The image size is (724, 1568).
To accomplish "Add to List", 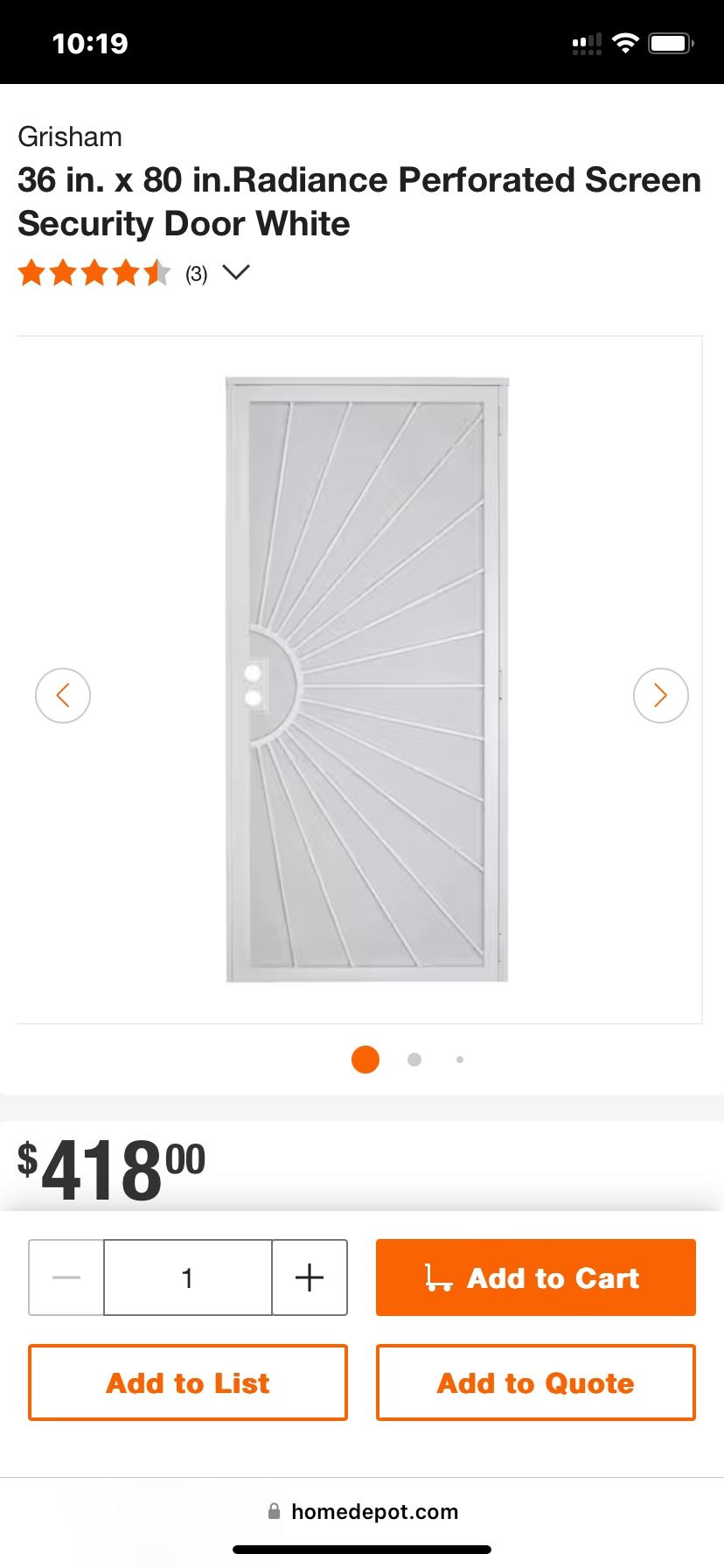I will (187, 1382).
